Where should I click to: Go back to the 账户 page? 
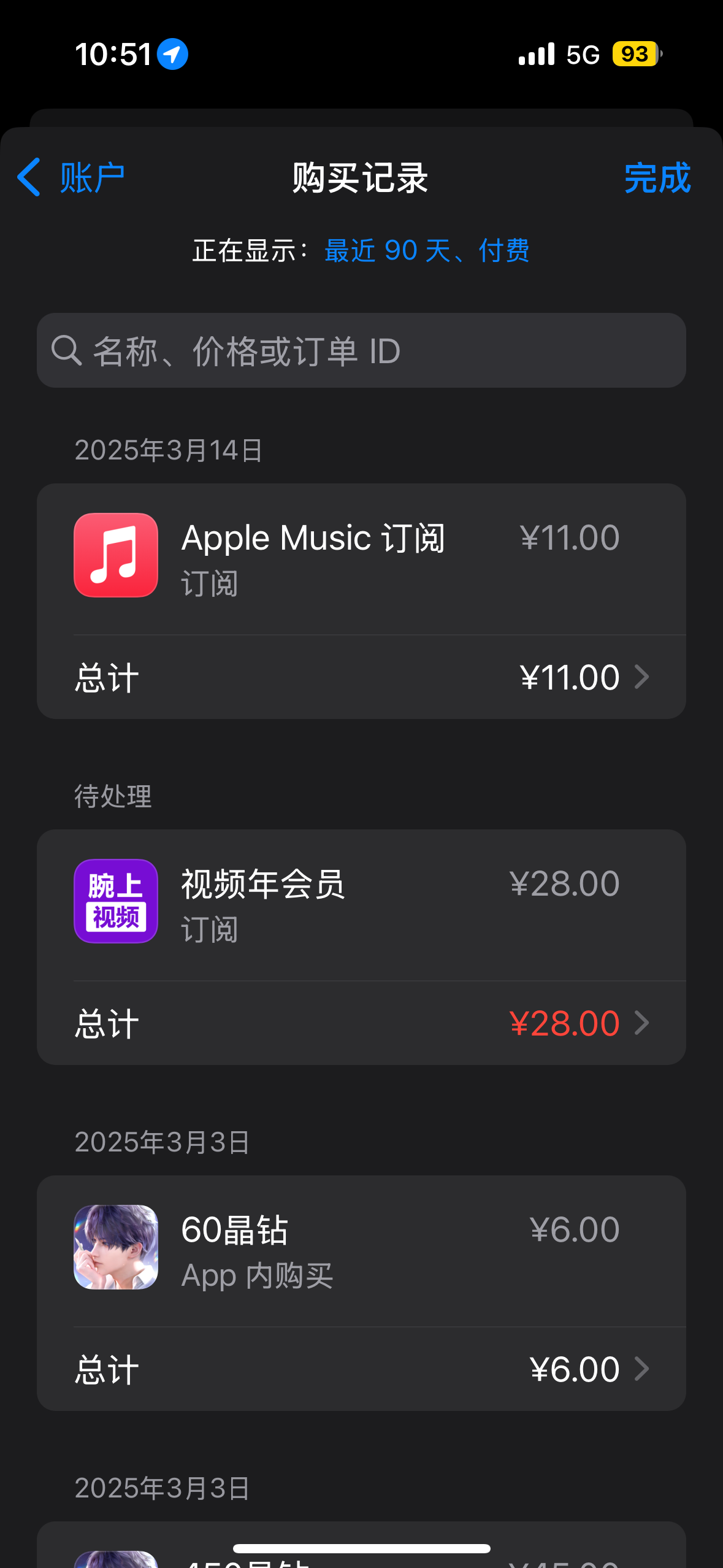pyautogui.click(x=71, y=178)
